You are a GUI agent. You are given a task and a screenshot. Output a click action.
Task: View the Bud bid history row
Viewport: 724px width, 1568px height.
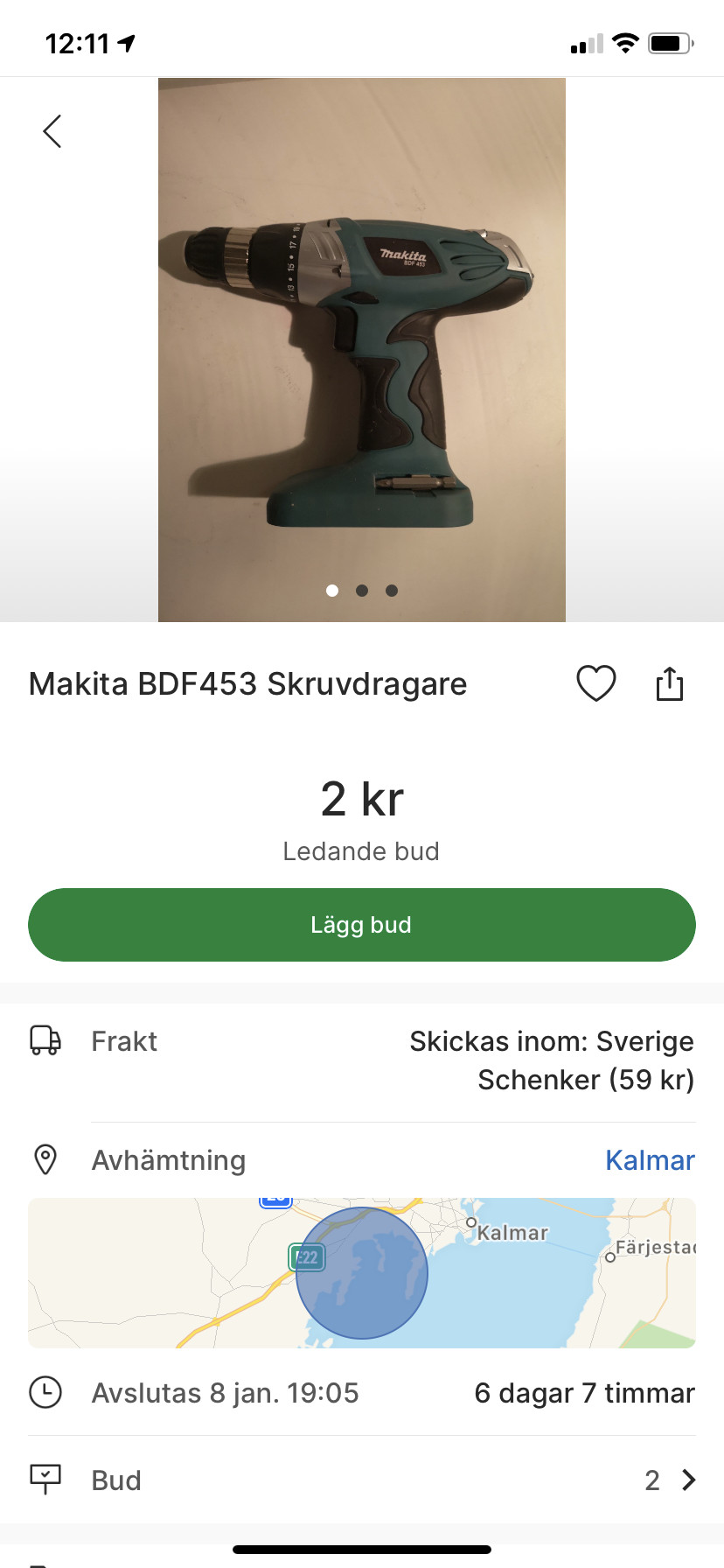point(362,1480)
